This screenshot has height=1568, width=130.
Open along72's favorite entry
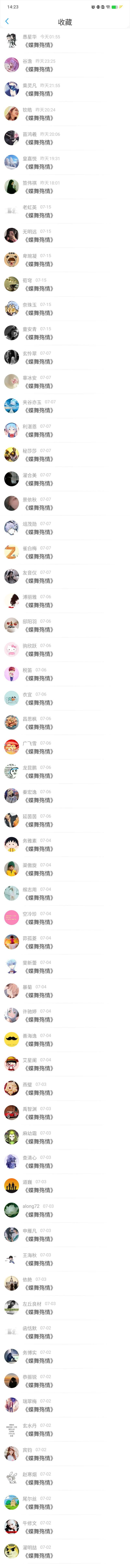(x=65, y=1210)
